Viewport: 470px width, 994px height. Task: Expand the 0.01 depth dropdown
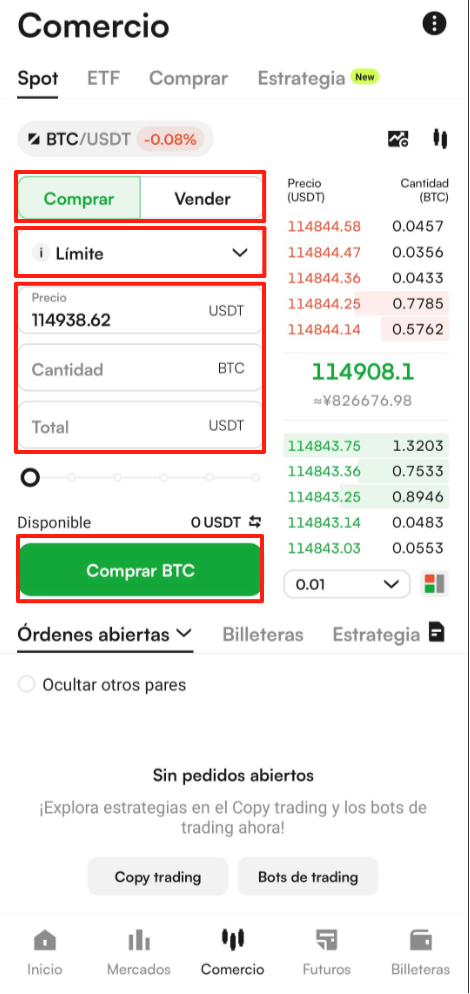[347, 584]
